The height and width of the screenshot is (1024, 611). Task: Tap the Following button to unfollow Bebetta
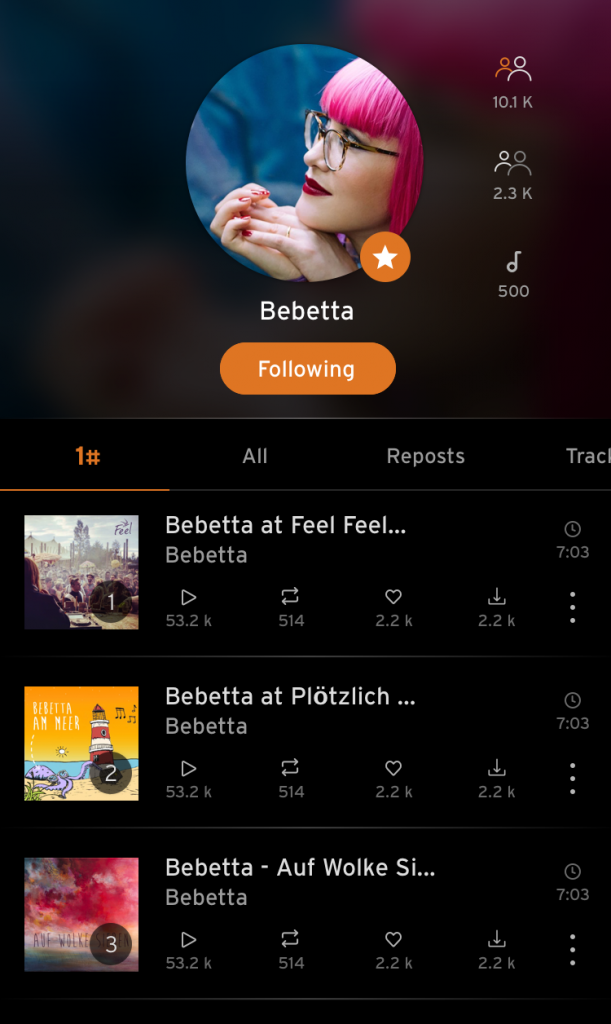(307, 369)
